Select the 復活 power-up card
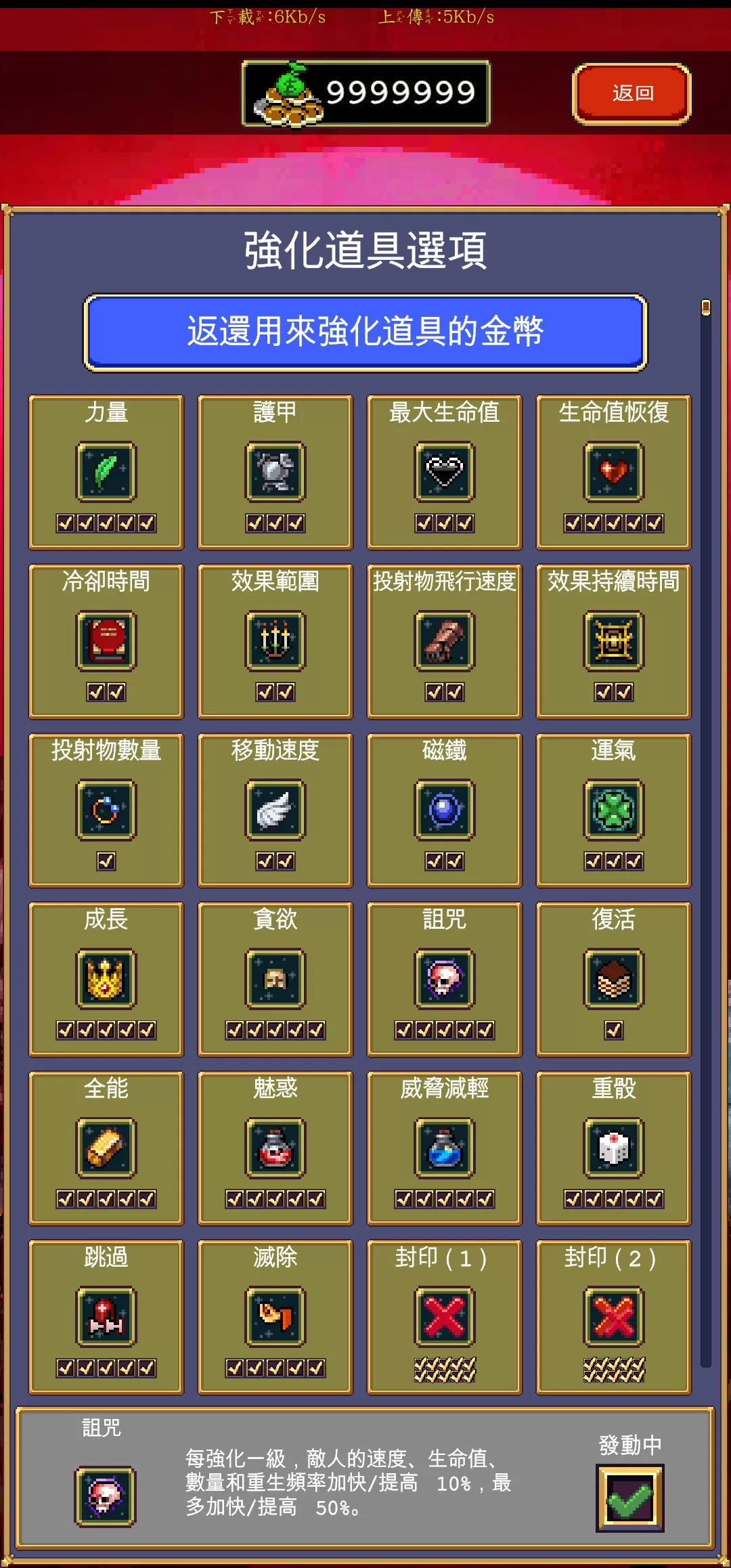The height and width of the screenshot is (1568, 731). point(614,979)
